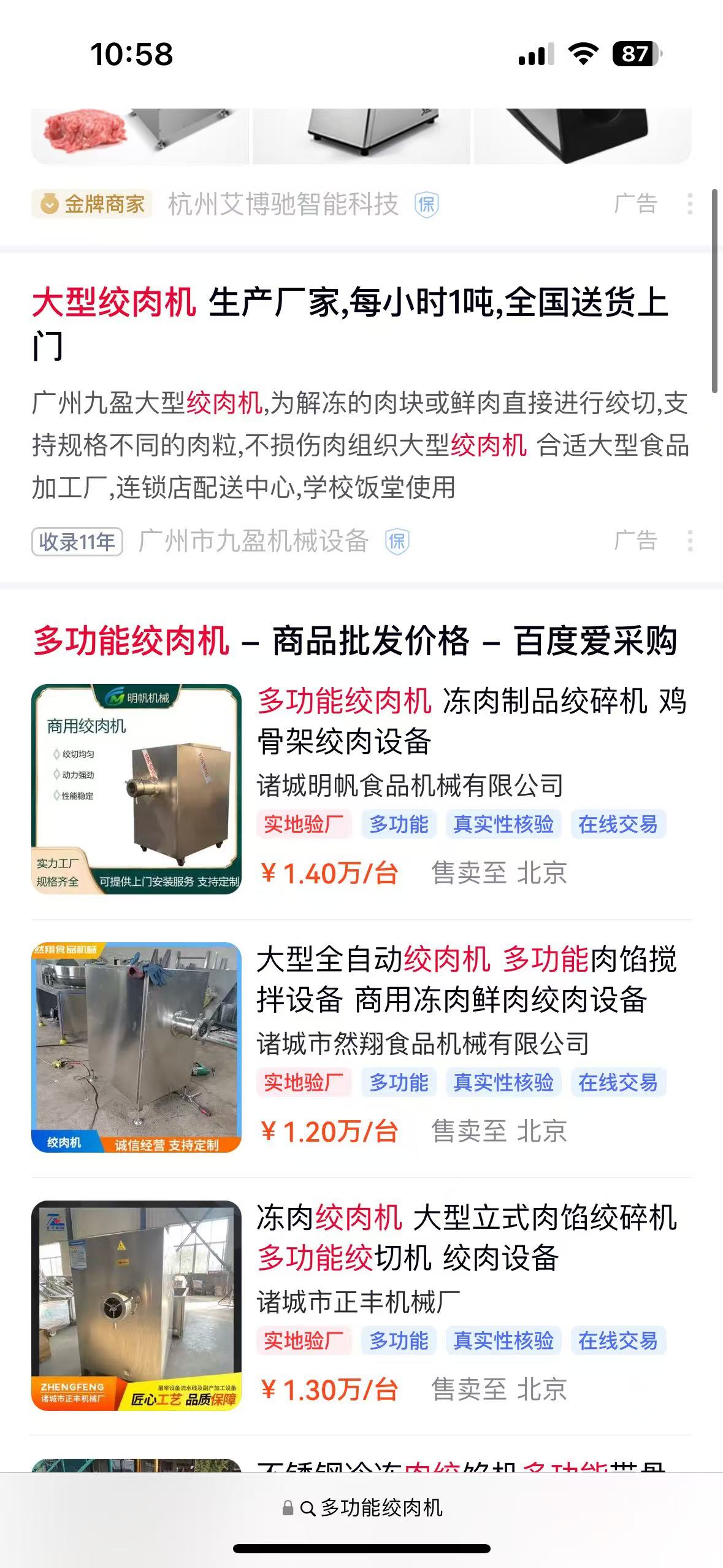Open the product image strip at the top
Viewport: 723px width, 1568px height.
point(361,136)
